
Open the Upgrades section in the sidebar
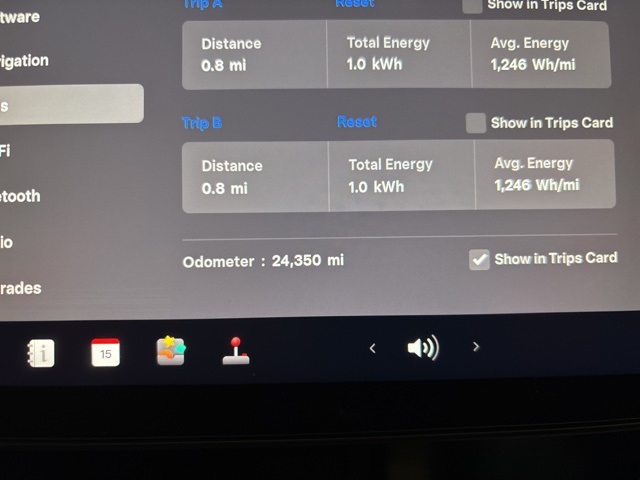tap(20, 288)
